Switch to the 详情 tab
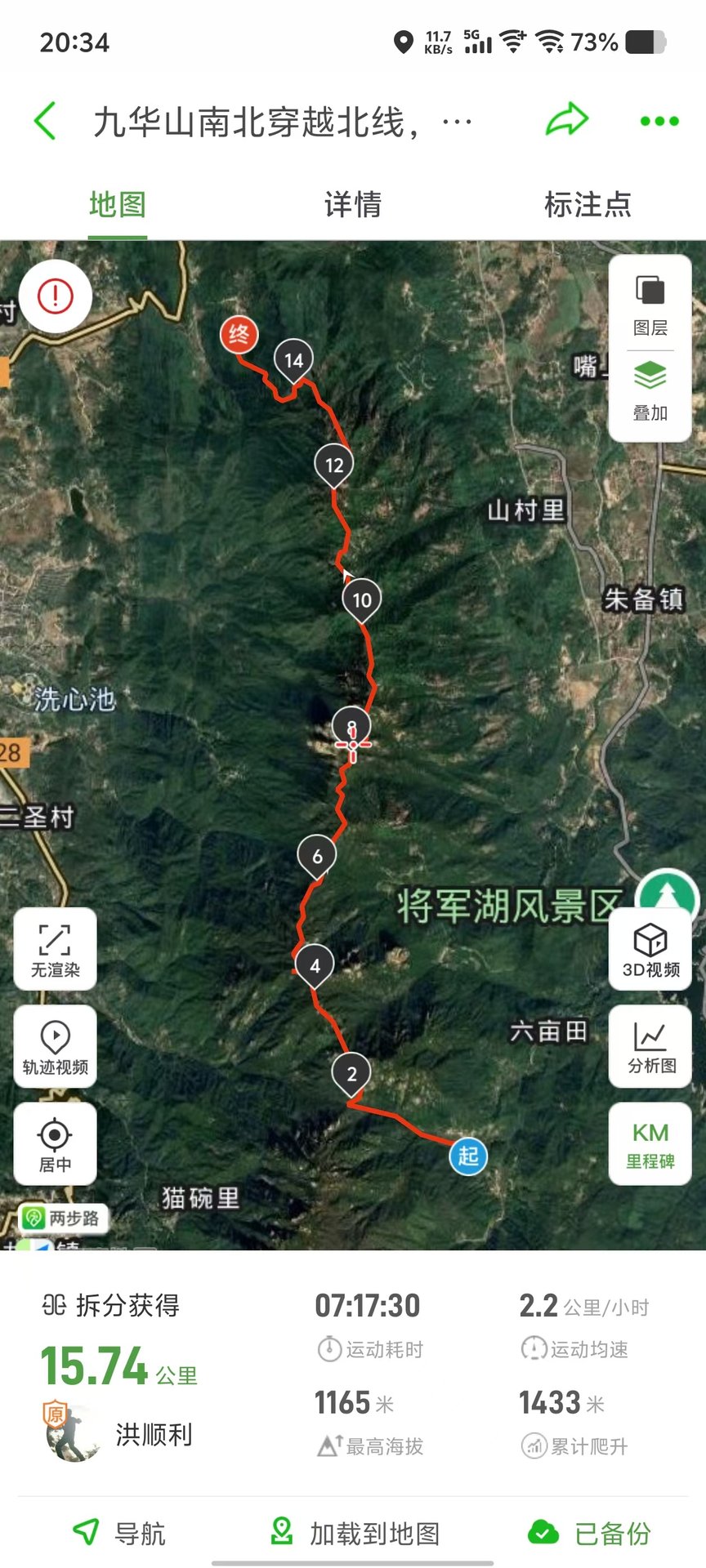The height and width of the screenshot is (1568, 706). coord(353,204)
